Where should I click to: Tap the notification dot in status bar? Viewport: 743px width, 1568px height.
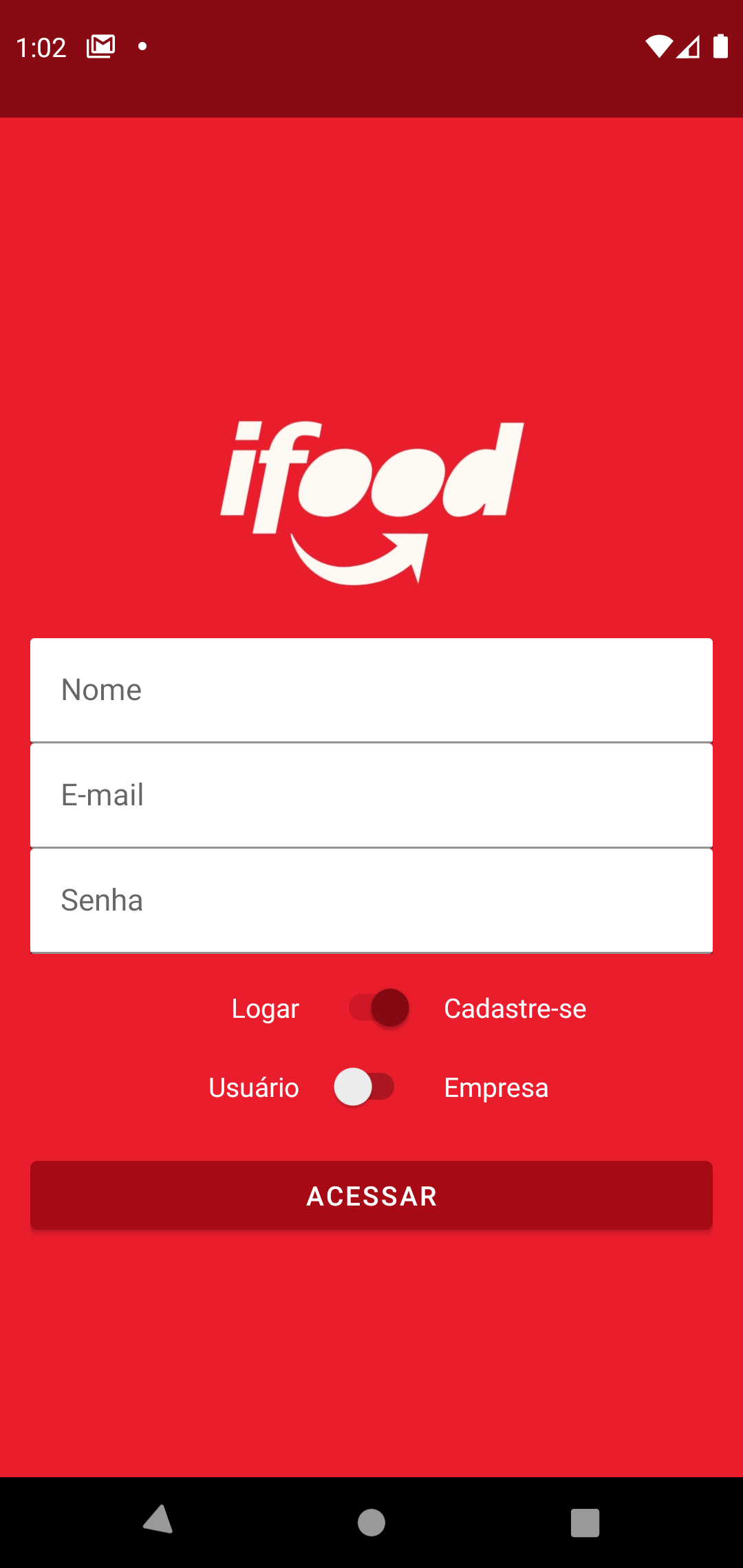click(142, 45)
